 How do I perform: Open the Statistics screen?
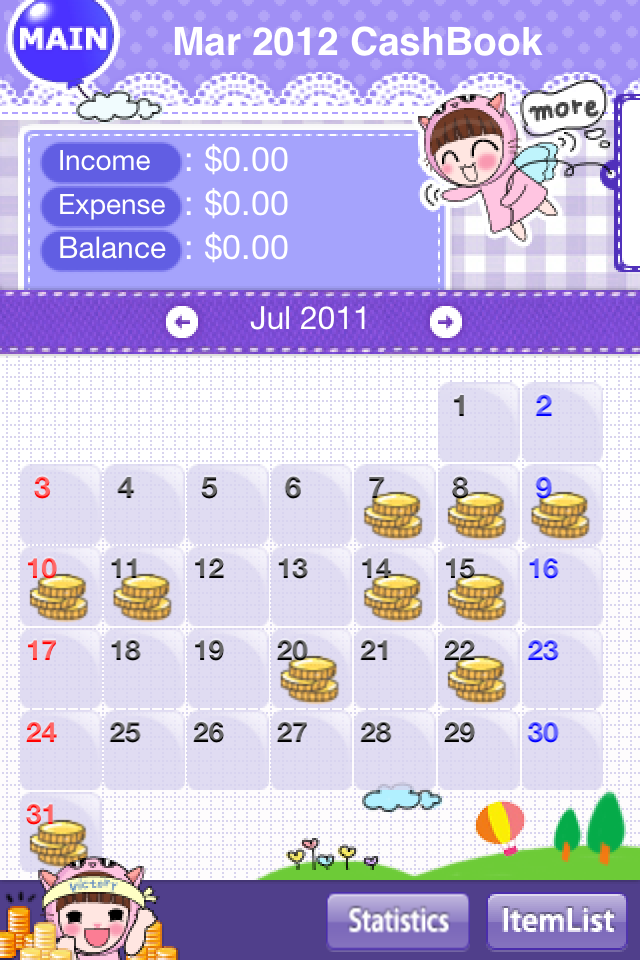(x=398, y=921)
